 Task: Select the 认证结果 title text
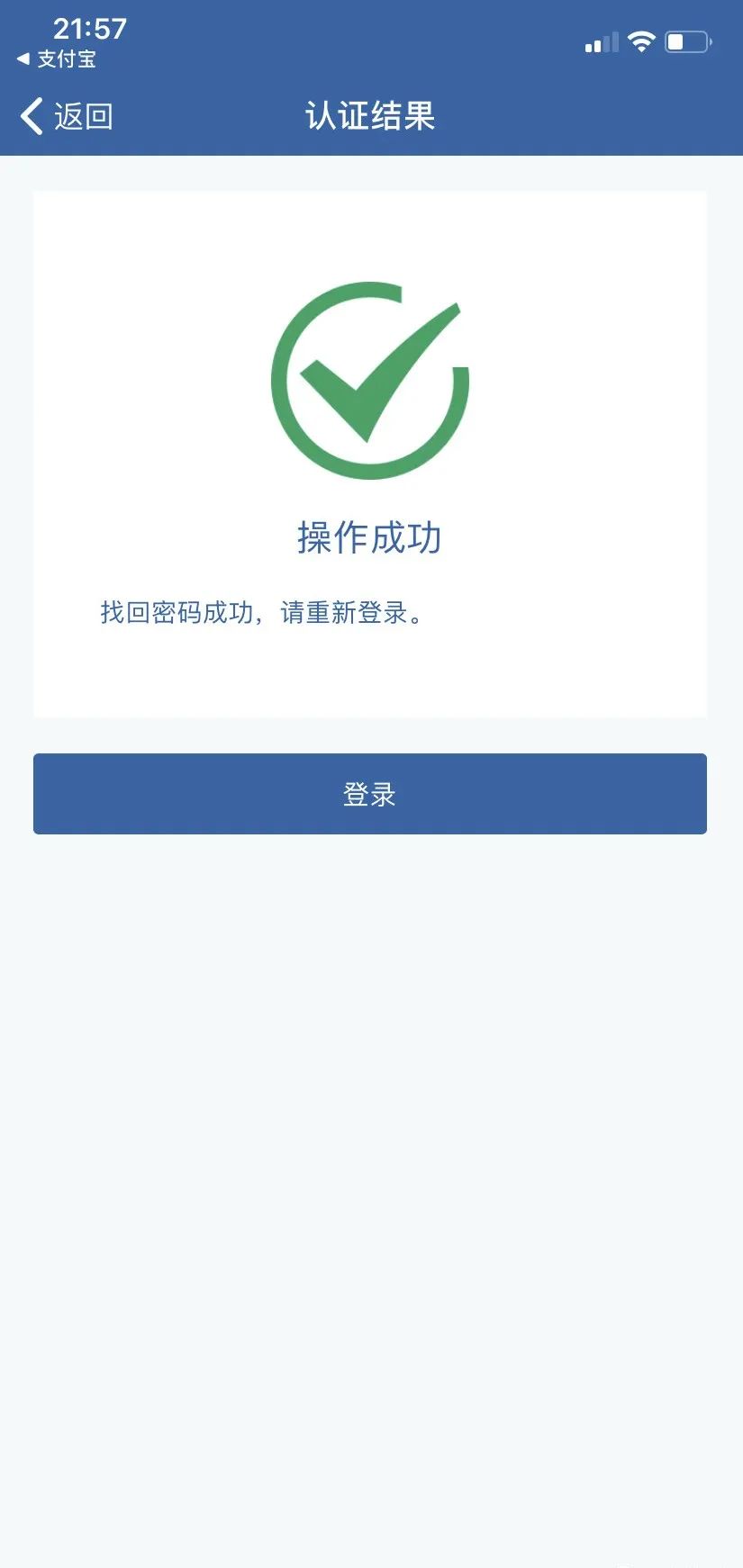point(369,115)
